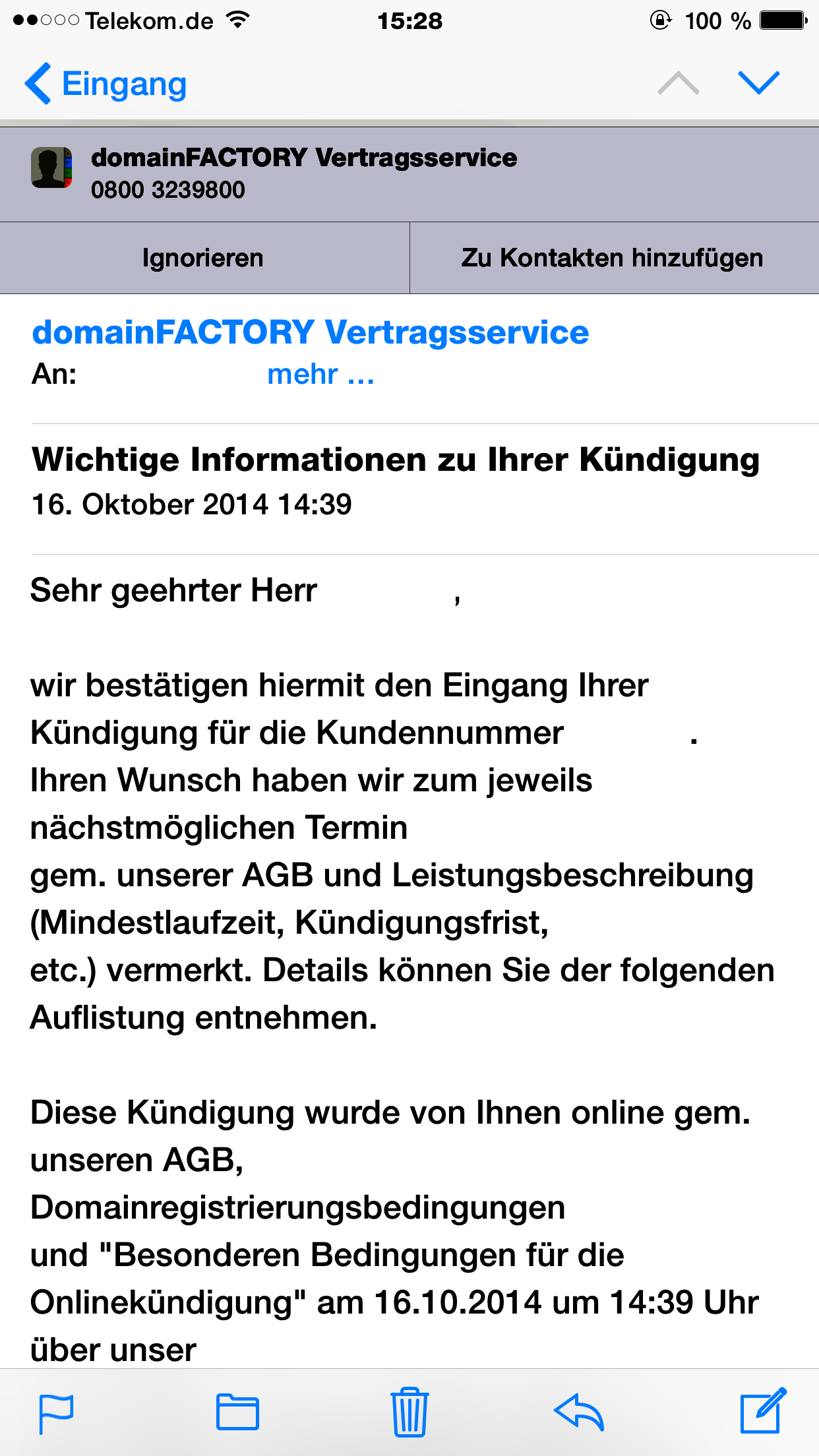Tap Ignorieren for the suggested contact
Viewport: 819px width, 1456px height.
coord(203,258)
